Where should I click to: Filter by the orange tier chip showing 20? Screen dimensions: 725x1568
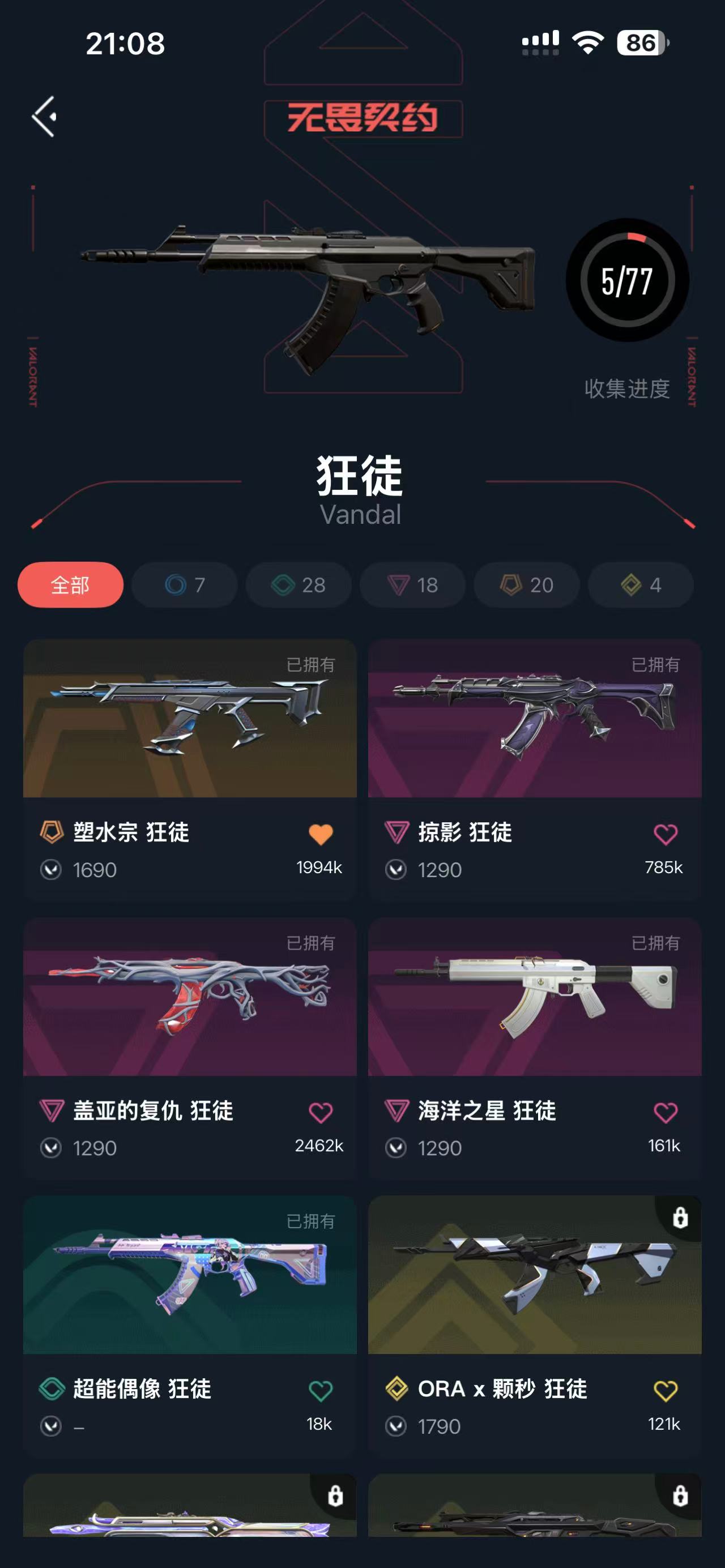(x=527, y=585)
